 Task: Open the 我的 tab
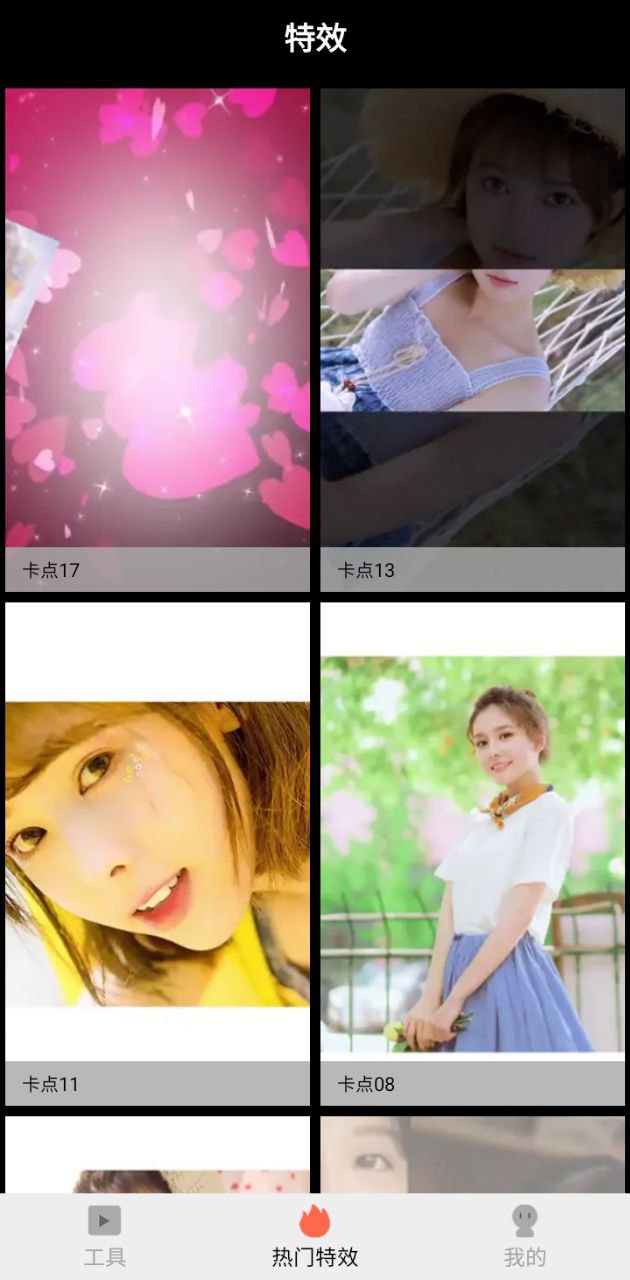[x=525, y=1237]
